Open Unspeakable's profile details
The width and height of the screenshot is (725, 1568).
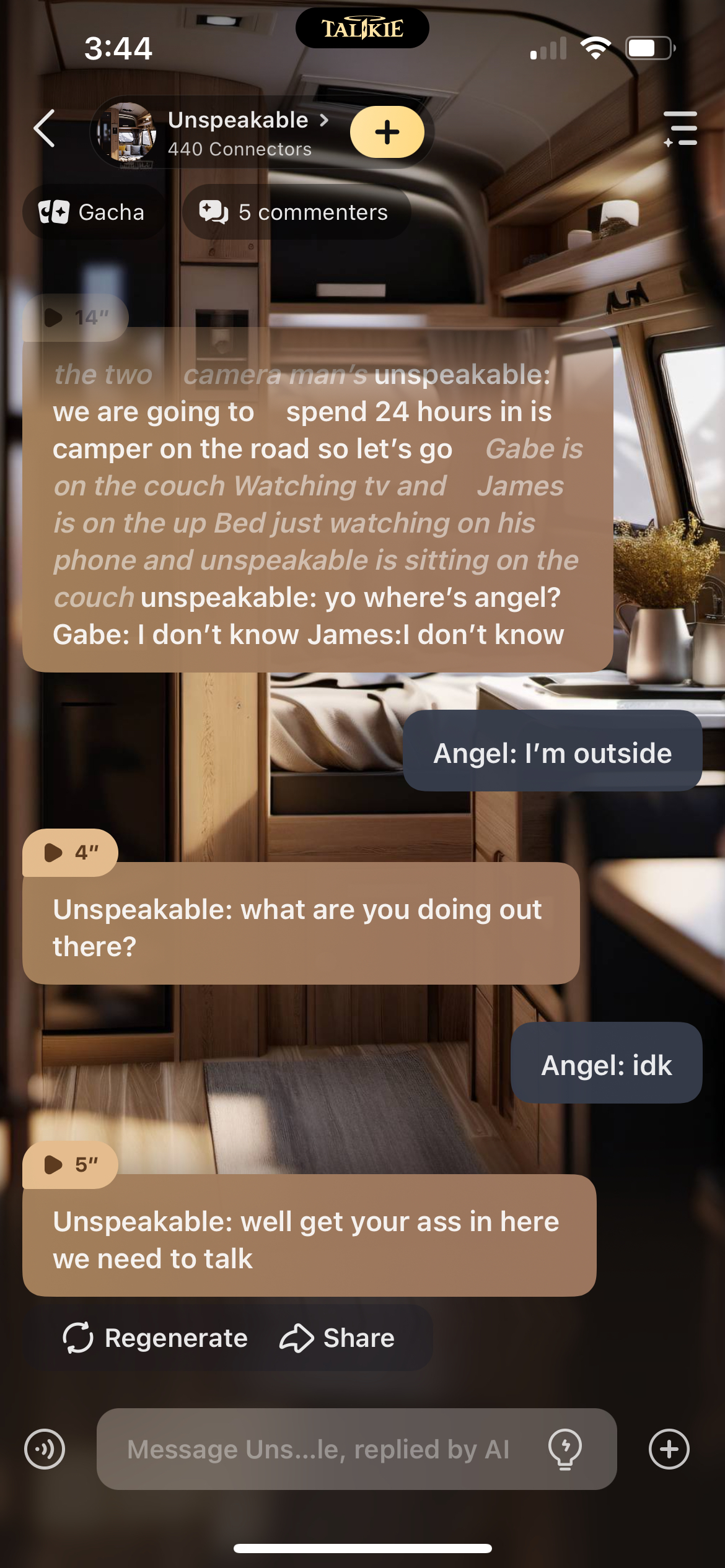coord(239,120)
